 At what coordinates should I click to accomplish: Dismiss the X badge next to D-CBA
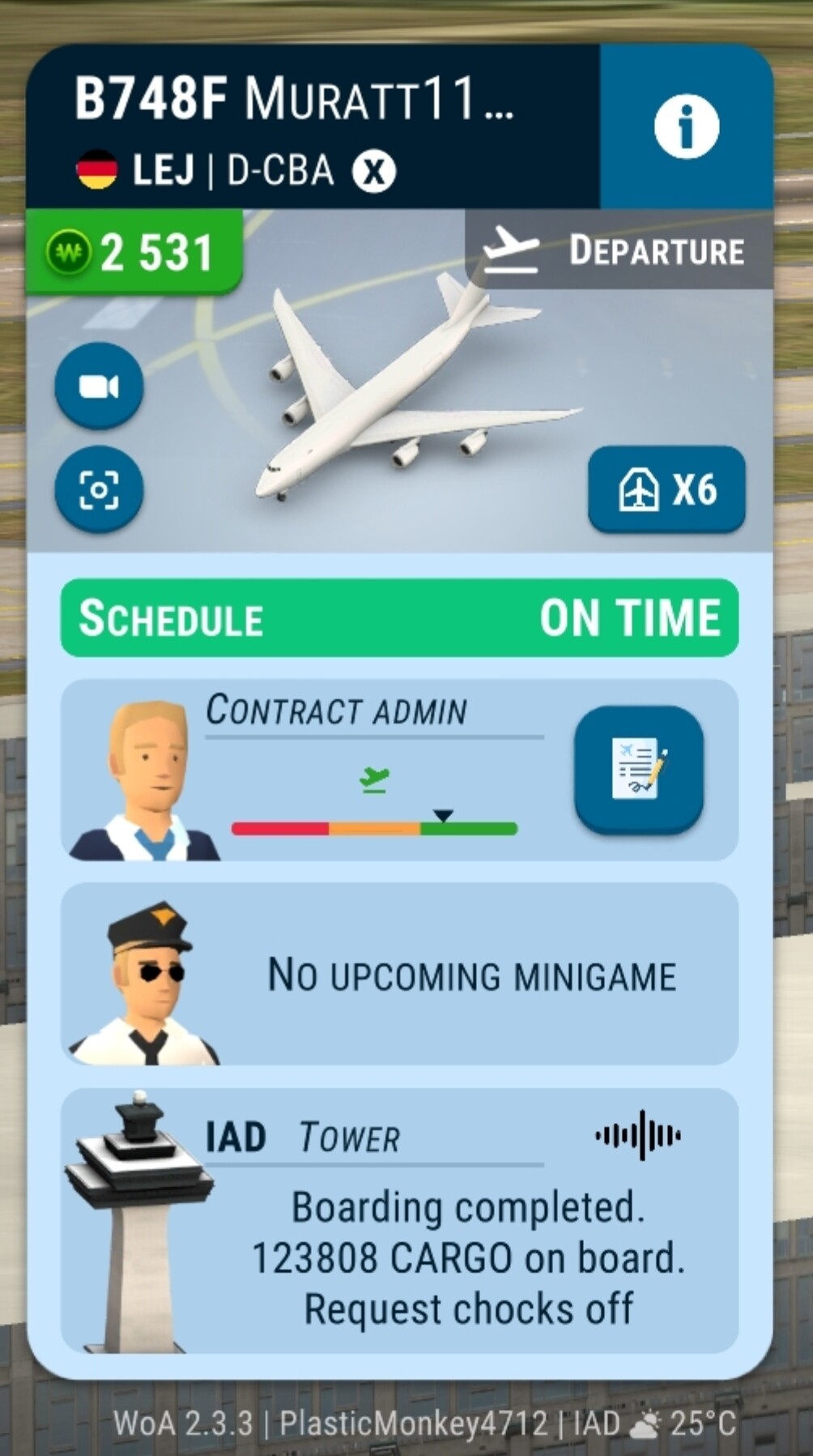pos(374,172)
